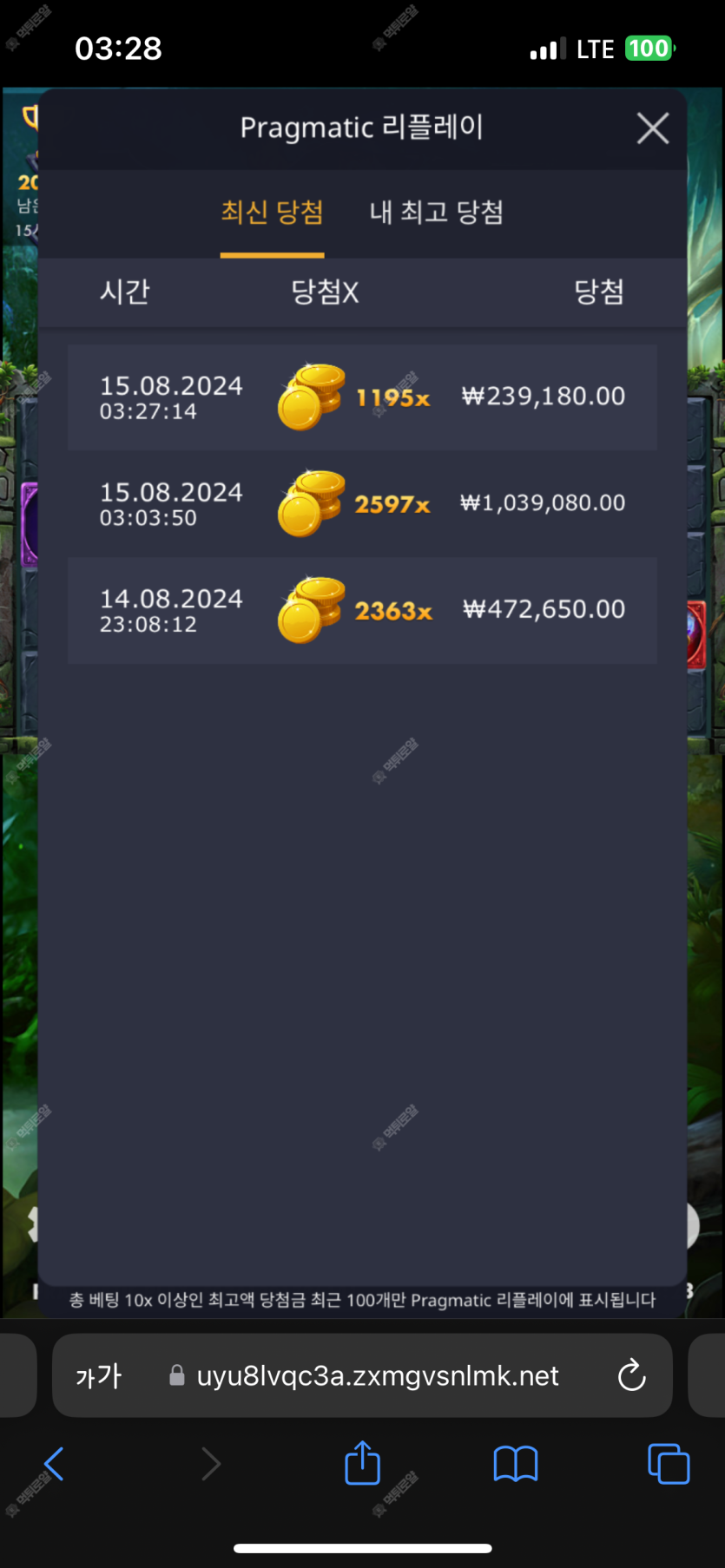Reload the page in Safari

[631, 1375]
